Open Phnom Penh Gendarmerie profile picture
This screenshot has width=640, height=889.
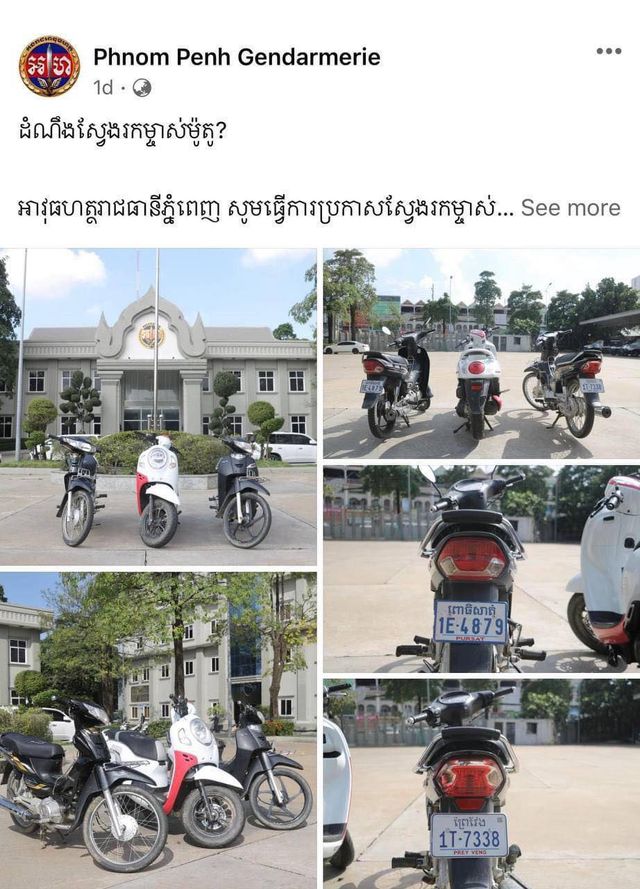pyautogui.click(x=49, y=67)
